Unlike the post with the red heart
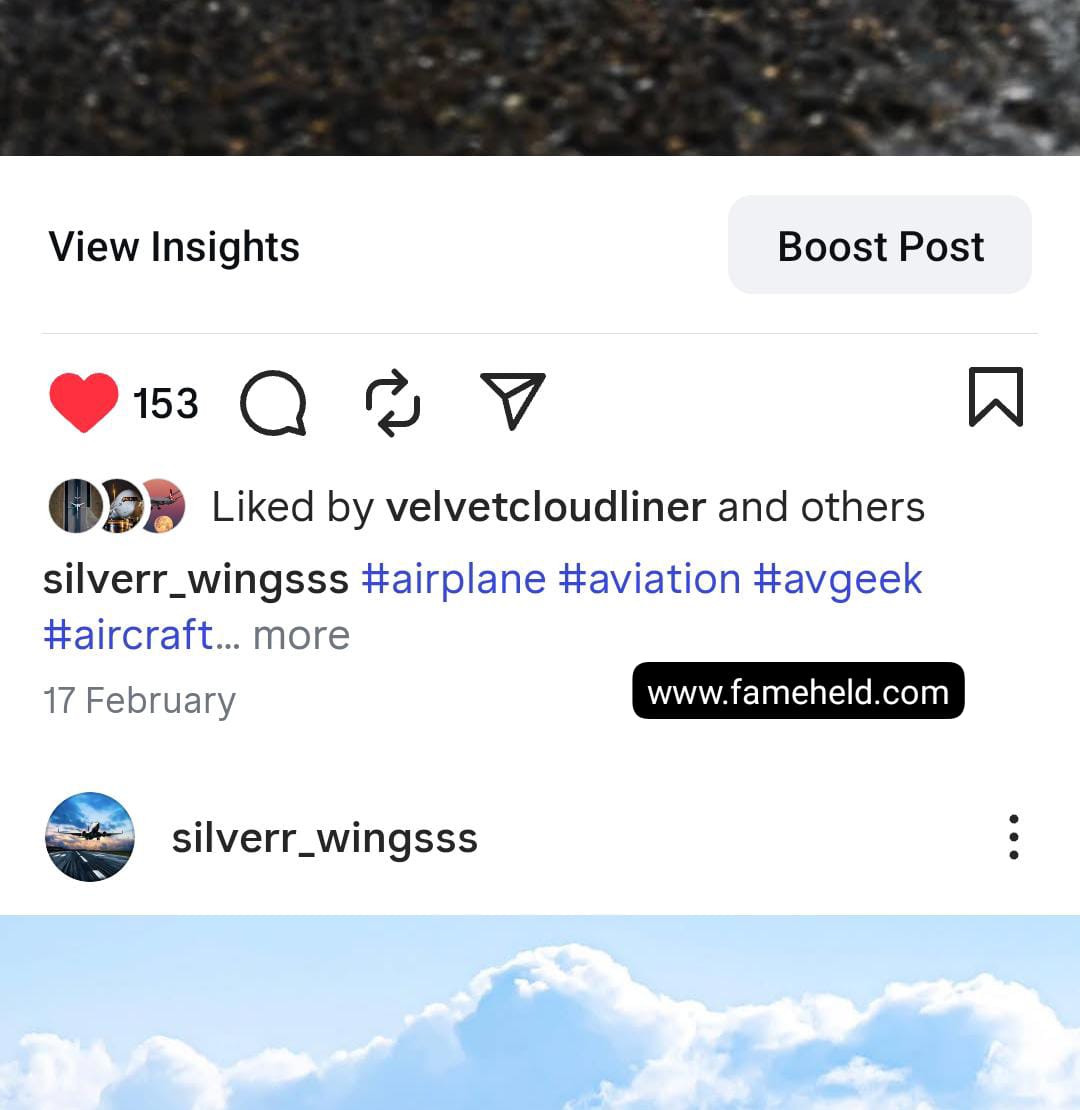 pos(84,403)
